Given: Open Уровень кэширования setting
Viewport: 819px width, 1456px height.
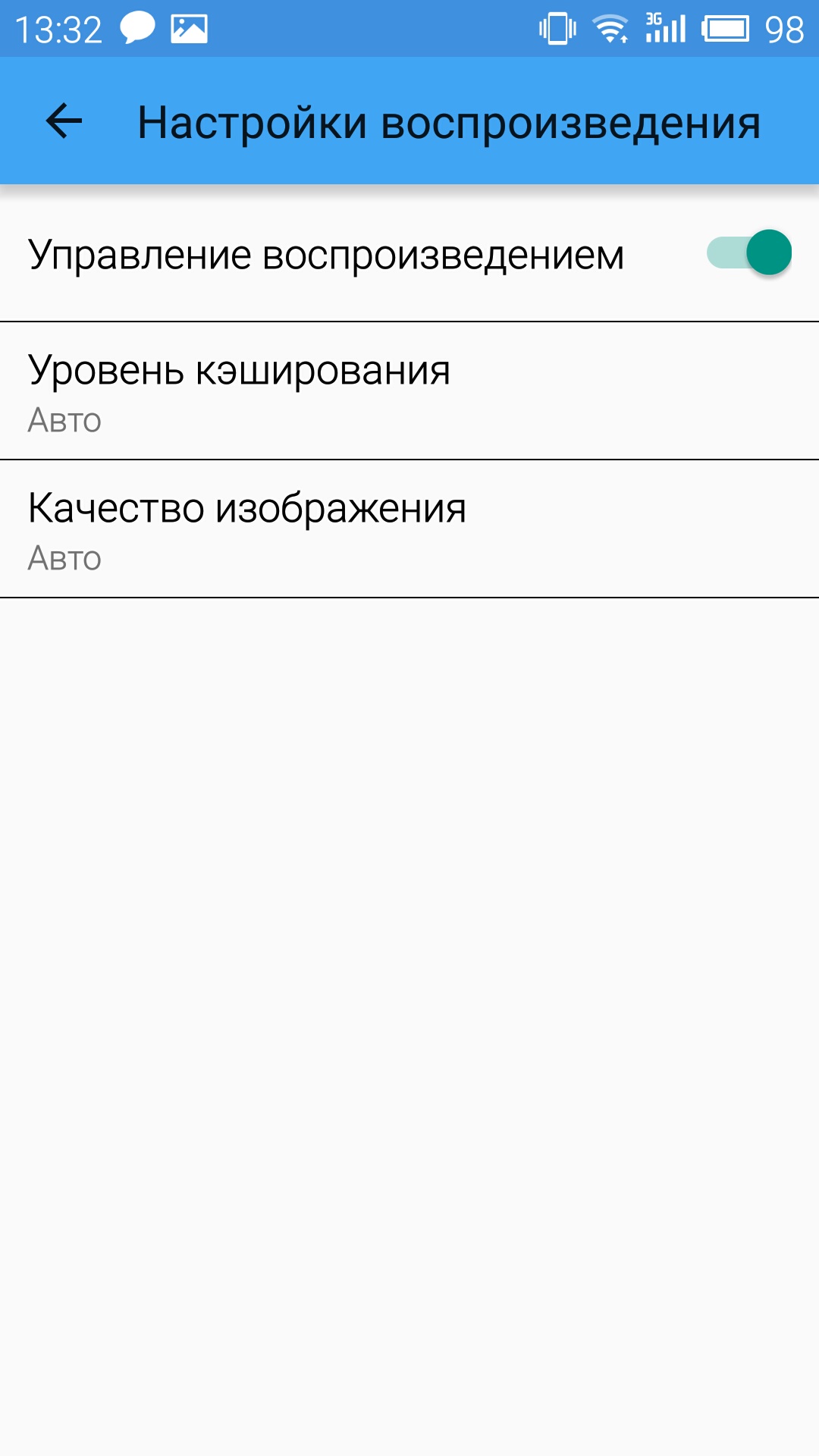Looking at the screenshot, I should pos(409,391).
